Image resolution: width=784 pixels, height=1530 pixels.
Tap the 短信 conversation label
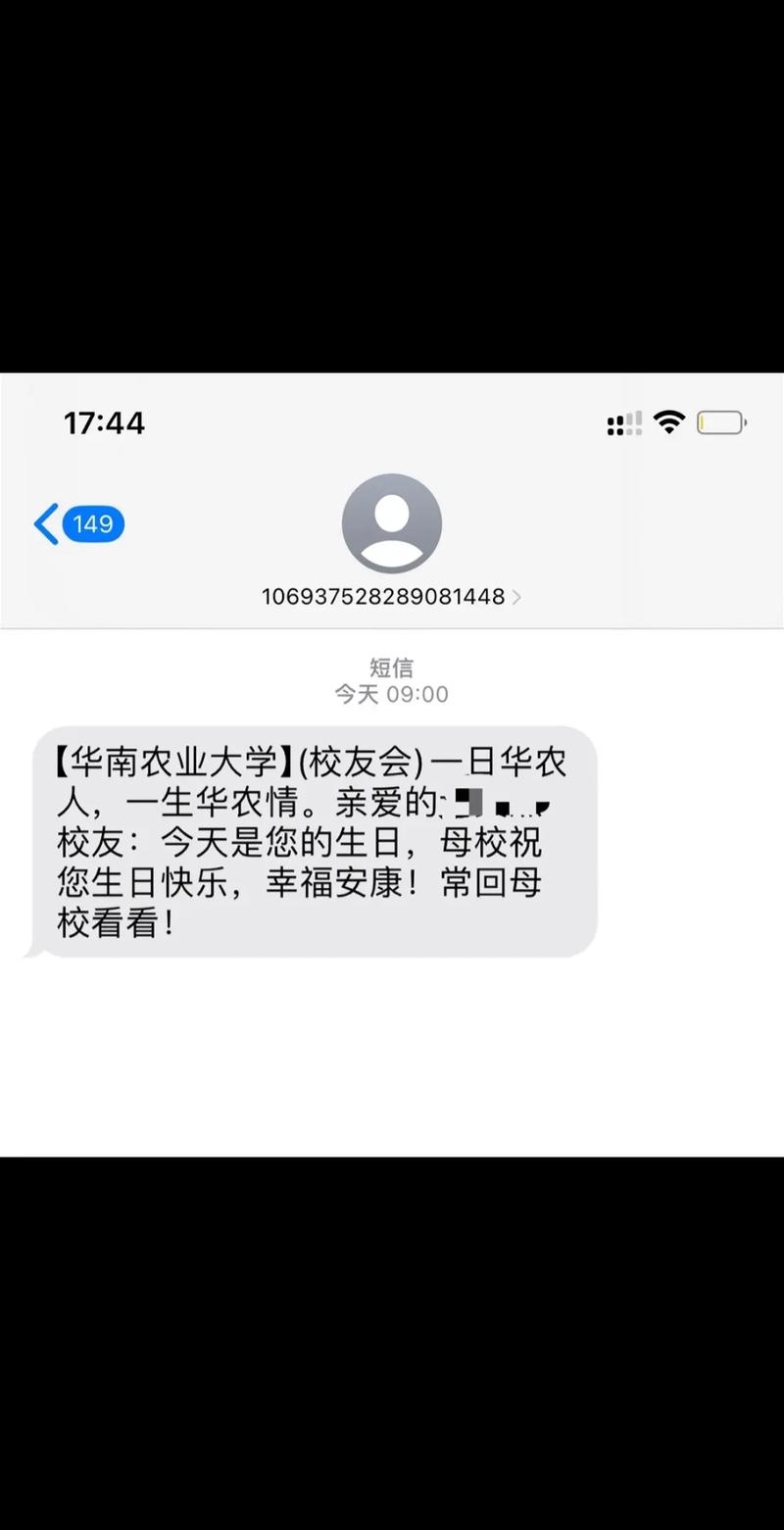[392, 667]
